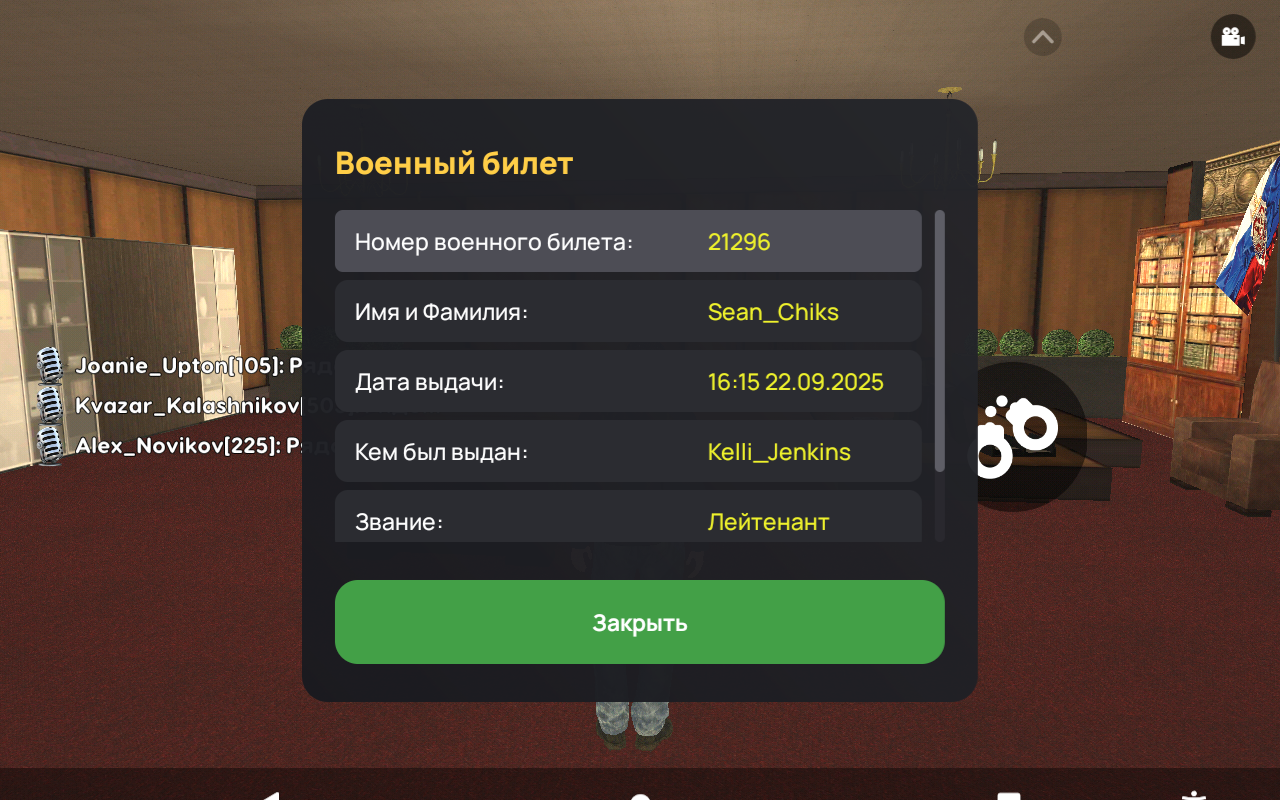1280x800 pixels.
Task: Close the military ID dialog with Закрыть
Action: point(639,622)
